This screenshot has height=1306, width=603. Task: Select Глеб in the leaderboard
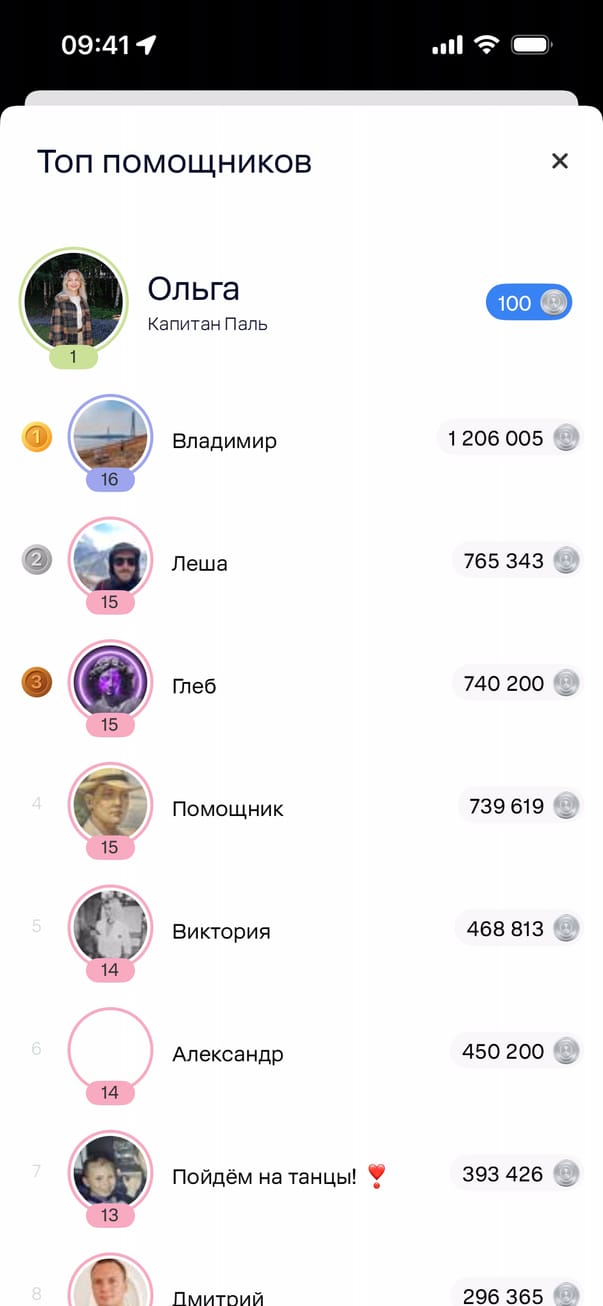(194, 686)
